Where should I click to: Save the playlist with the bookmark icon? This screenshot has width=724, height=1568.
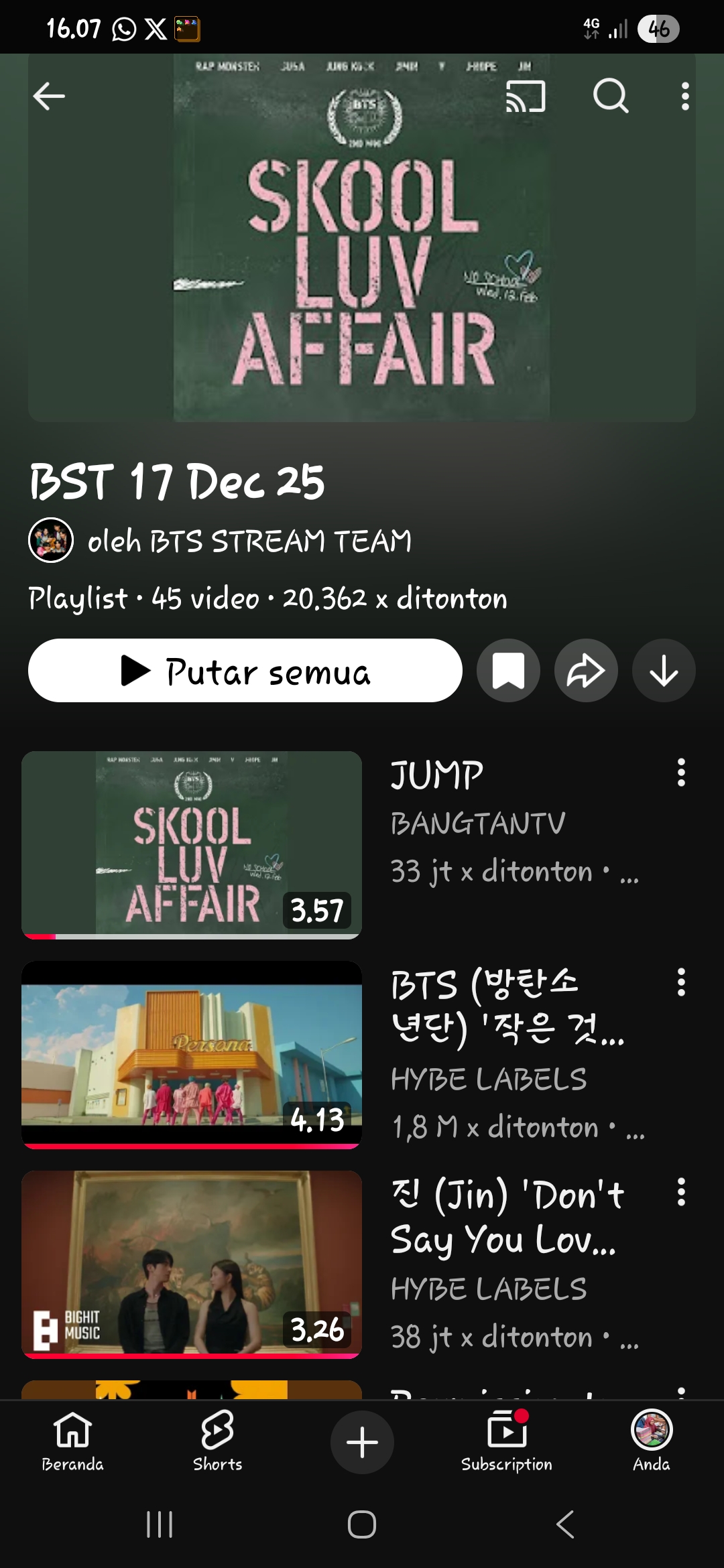(508, 669)
